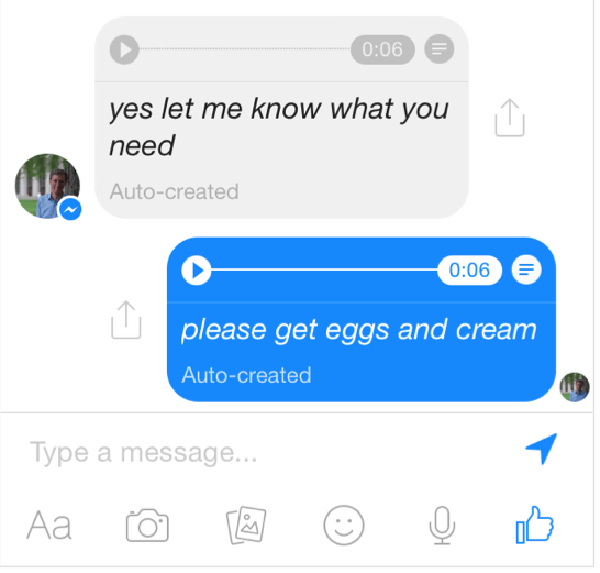Send the message with the arrow icon
The image size is (600, 573).
540,450
